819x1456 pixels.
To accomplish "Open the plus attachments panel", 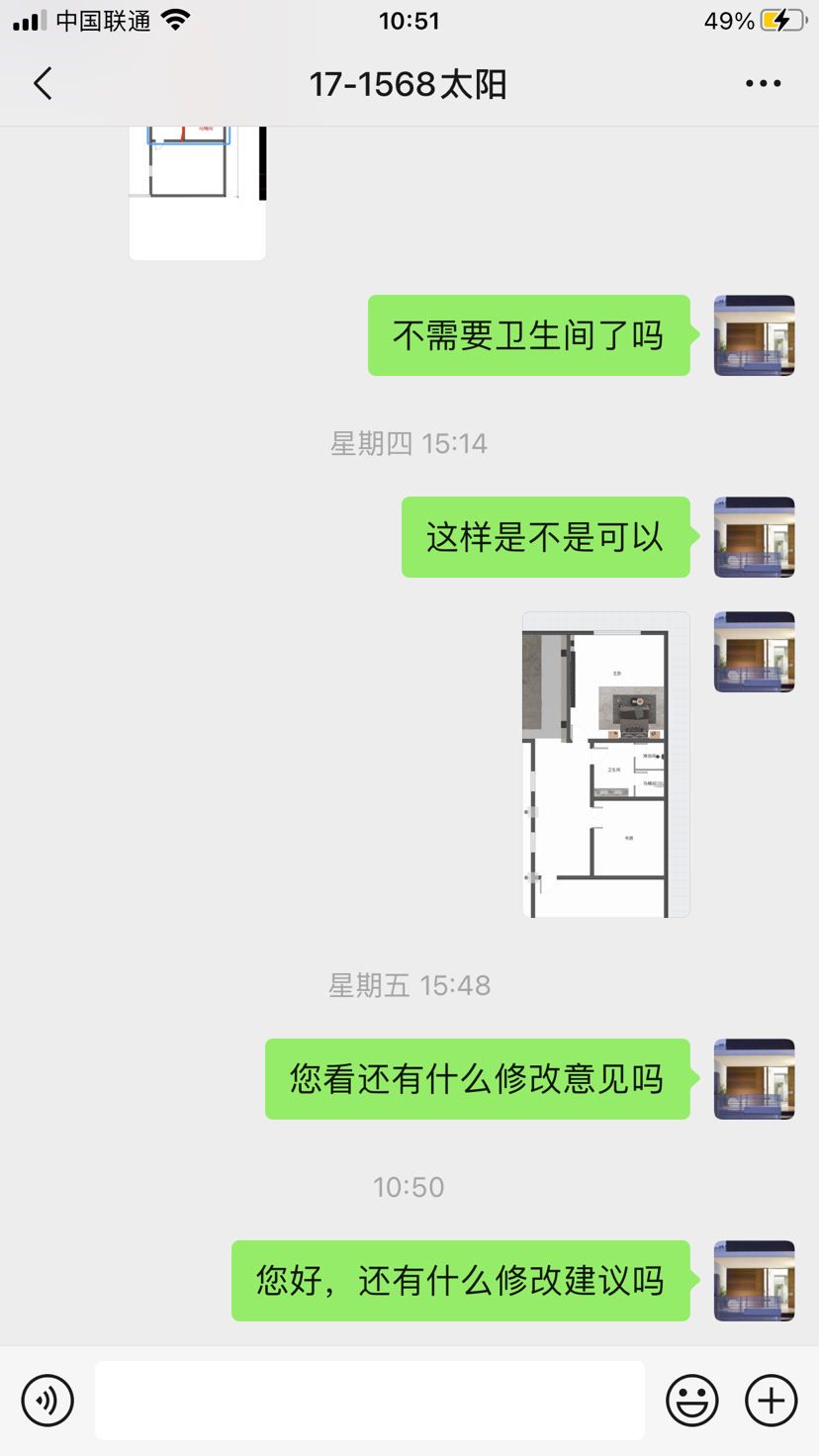I will tap(772, 1400).
